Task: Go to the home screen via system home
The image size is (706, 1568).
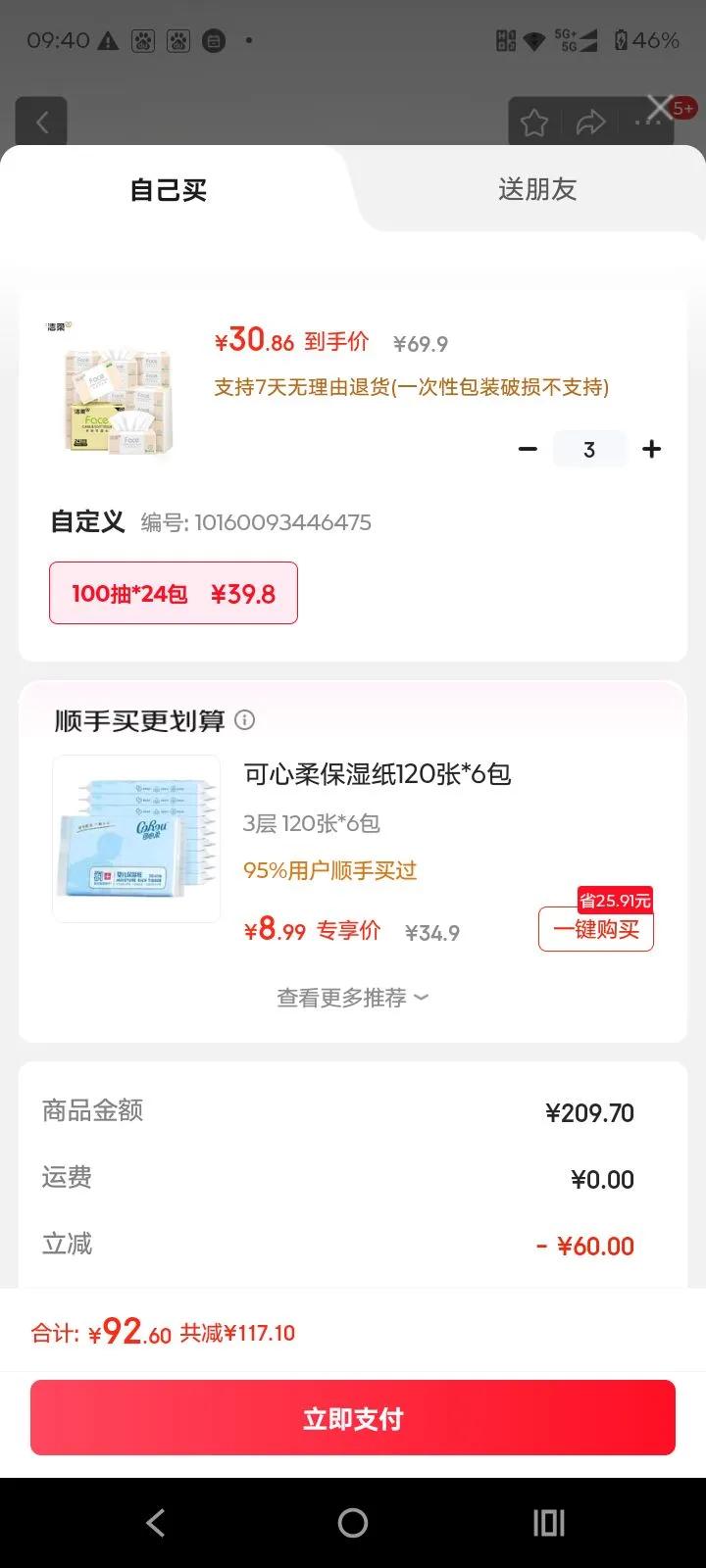Action: pyautogui.click(x=353, y=1523)
